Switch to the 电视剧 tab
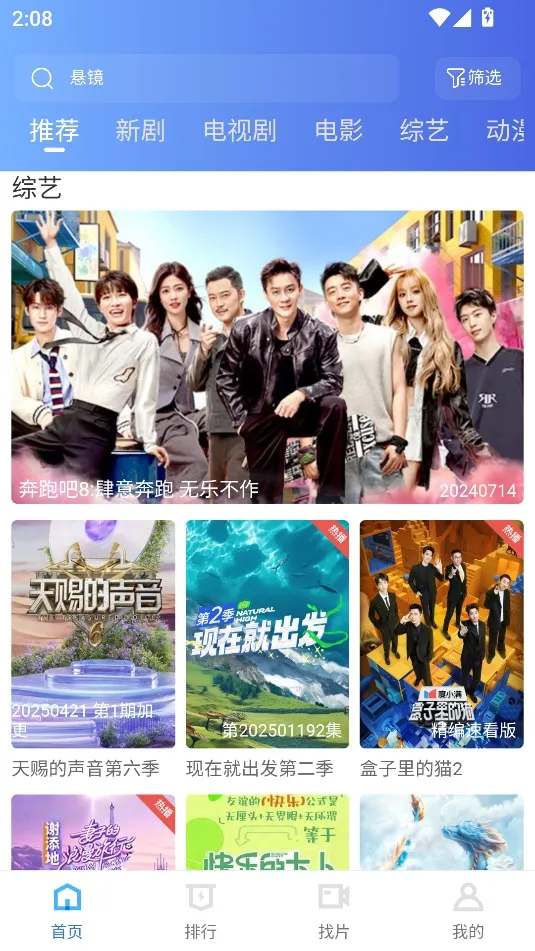Image resolution: width=535 pixels, height=951 pixels. tap(240, 130)
